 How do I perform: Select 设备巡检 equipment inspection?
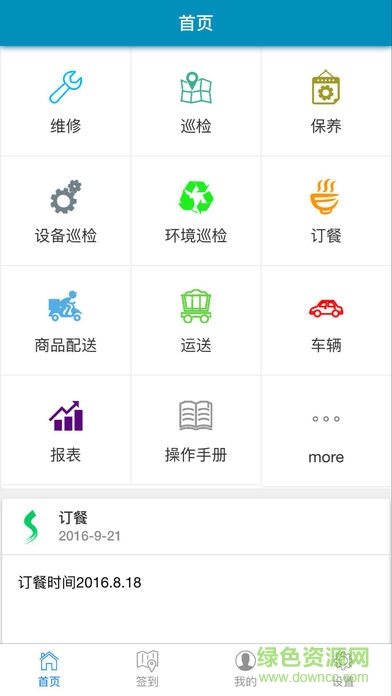tap(65, 211)
